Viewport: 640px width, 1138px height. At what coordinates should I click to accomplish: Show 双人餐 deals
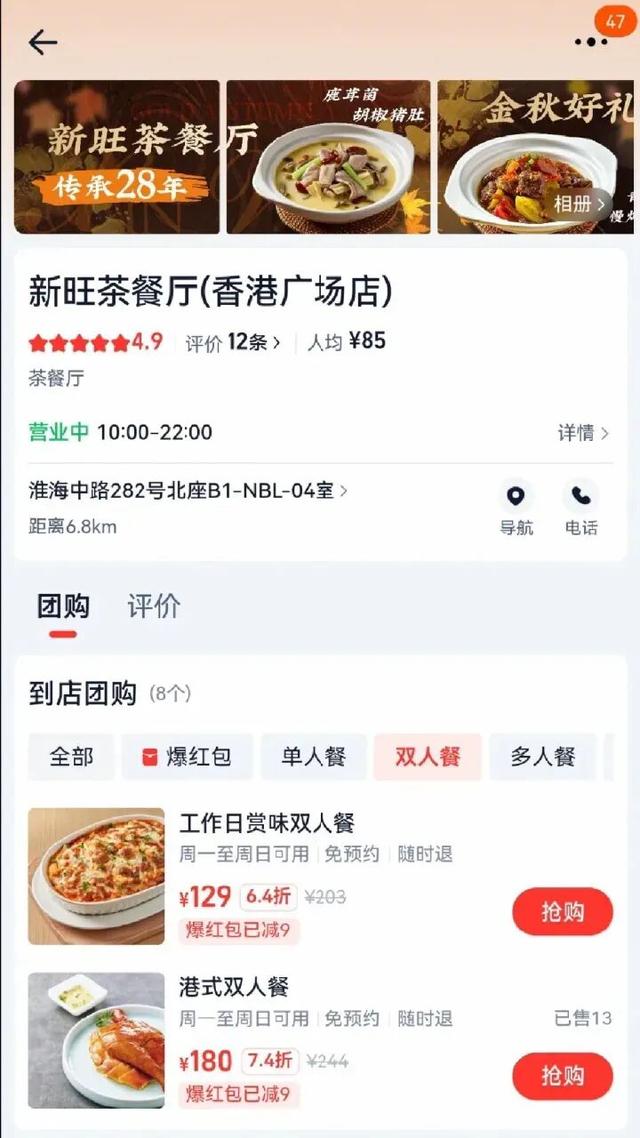pos(427,757)
